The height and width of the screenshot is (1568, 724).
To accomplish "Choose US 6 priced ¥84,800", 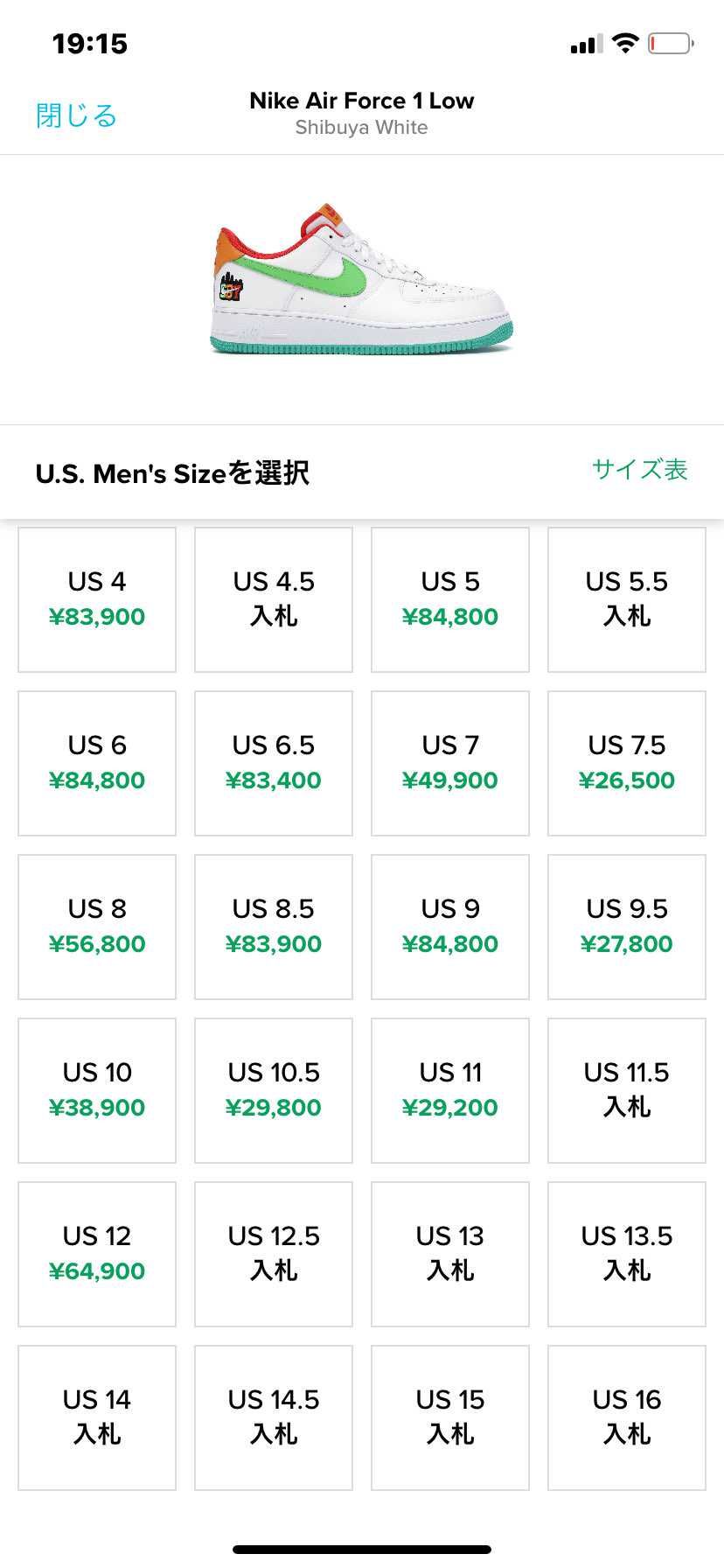I will coord(96,762).
